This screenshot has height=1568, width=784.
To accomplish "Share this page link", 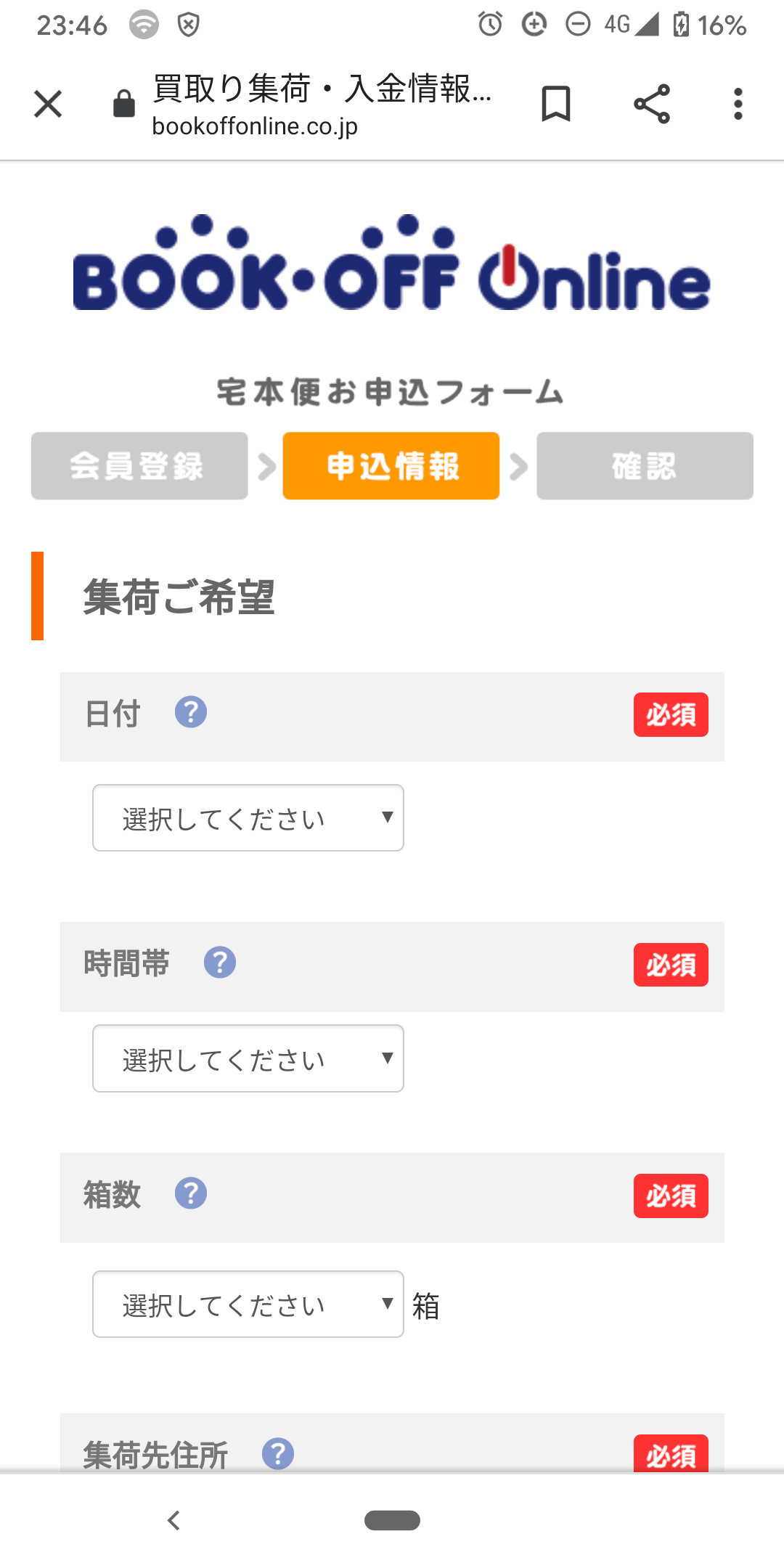I will click(652, 104).
